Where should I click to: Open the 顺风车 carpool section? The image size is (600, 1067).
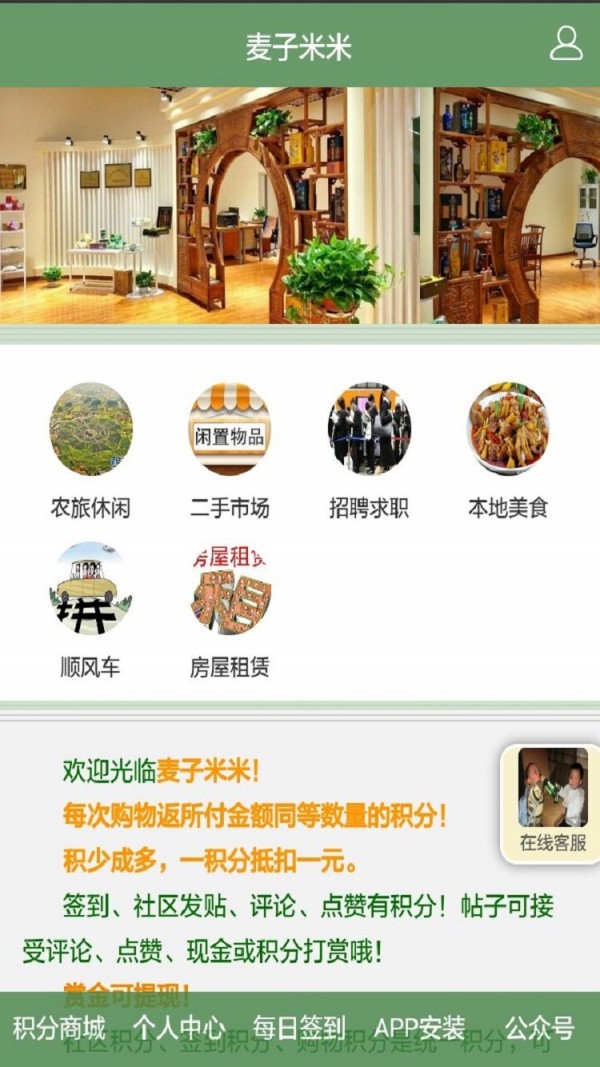[91, 590]
